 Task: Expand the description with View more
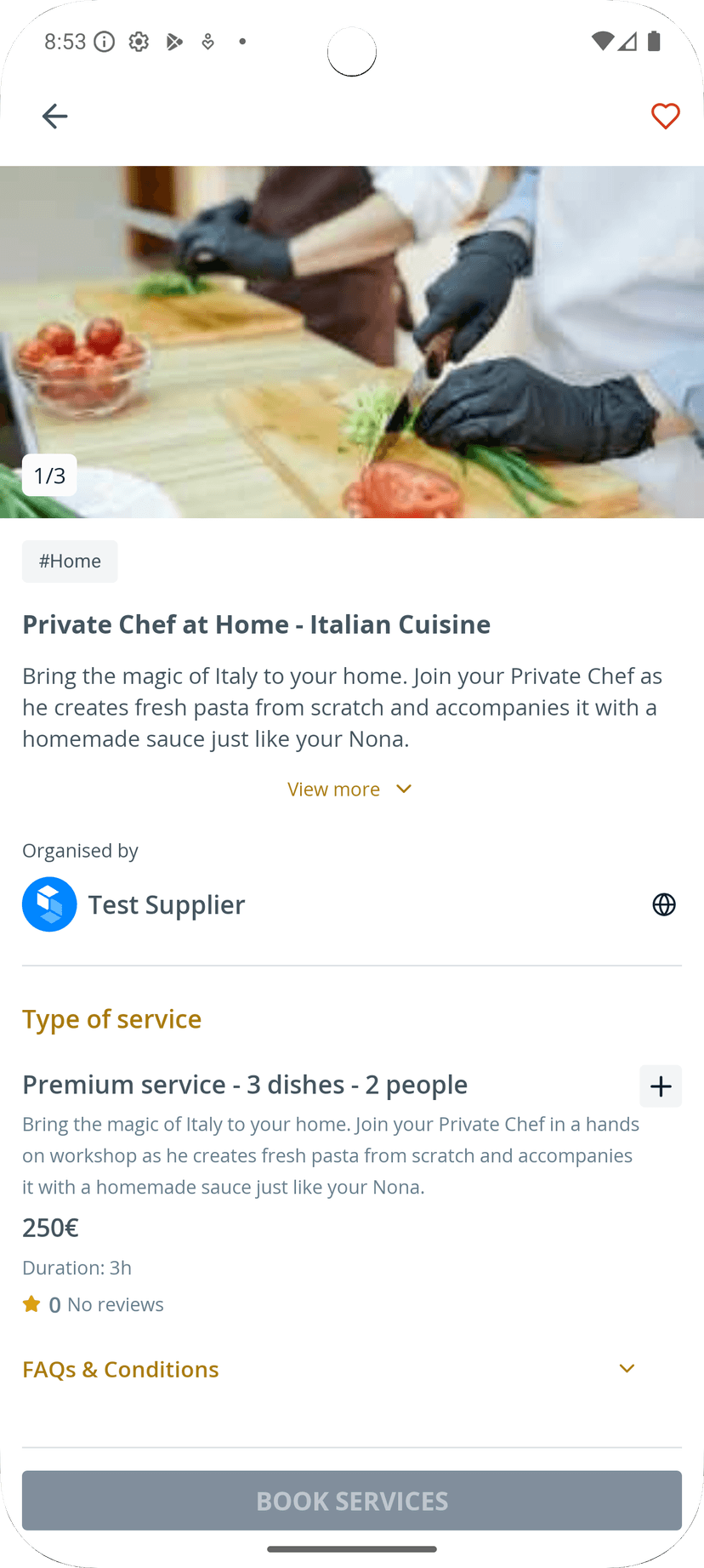pyautogui.click(x=350, y=790)
